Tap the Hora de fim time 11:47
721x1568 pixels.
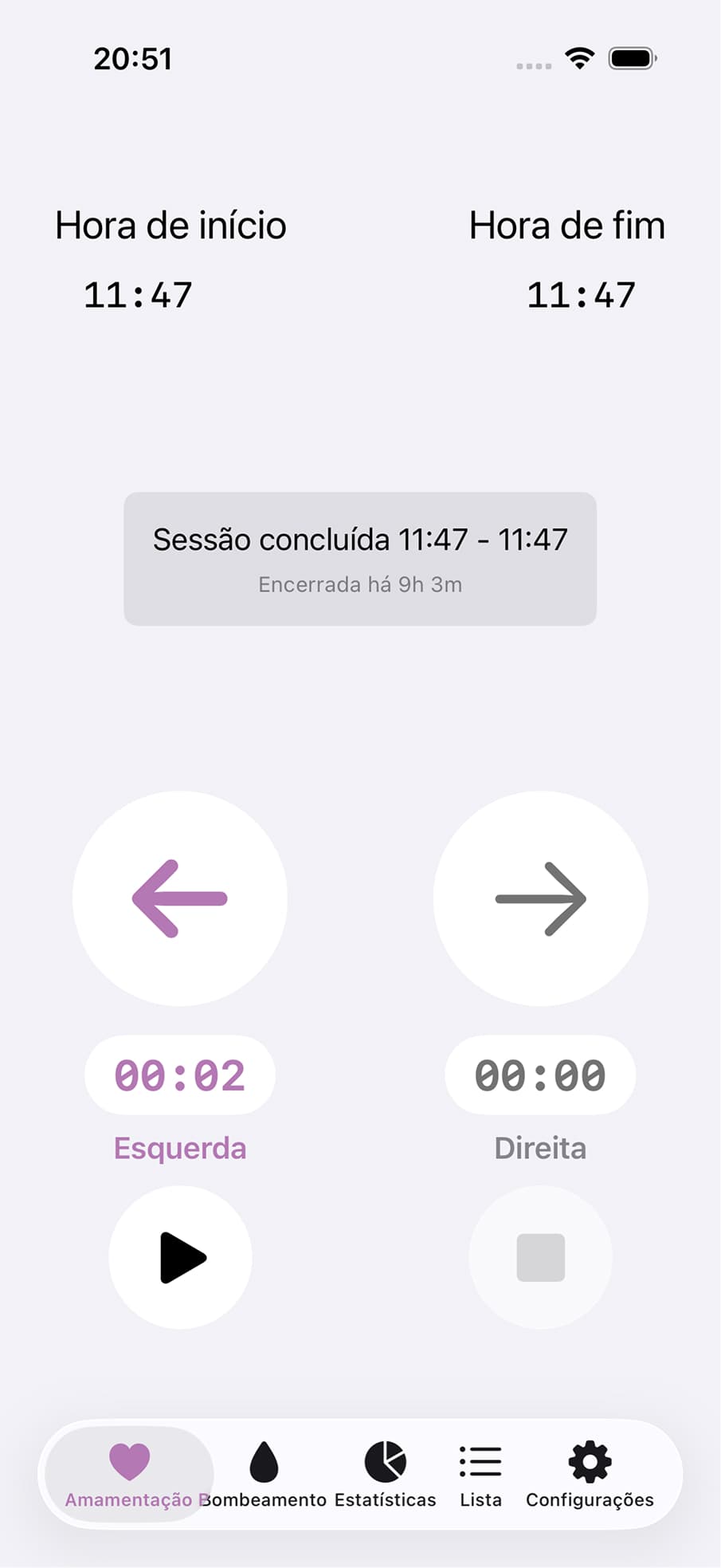(581, 294)
